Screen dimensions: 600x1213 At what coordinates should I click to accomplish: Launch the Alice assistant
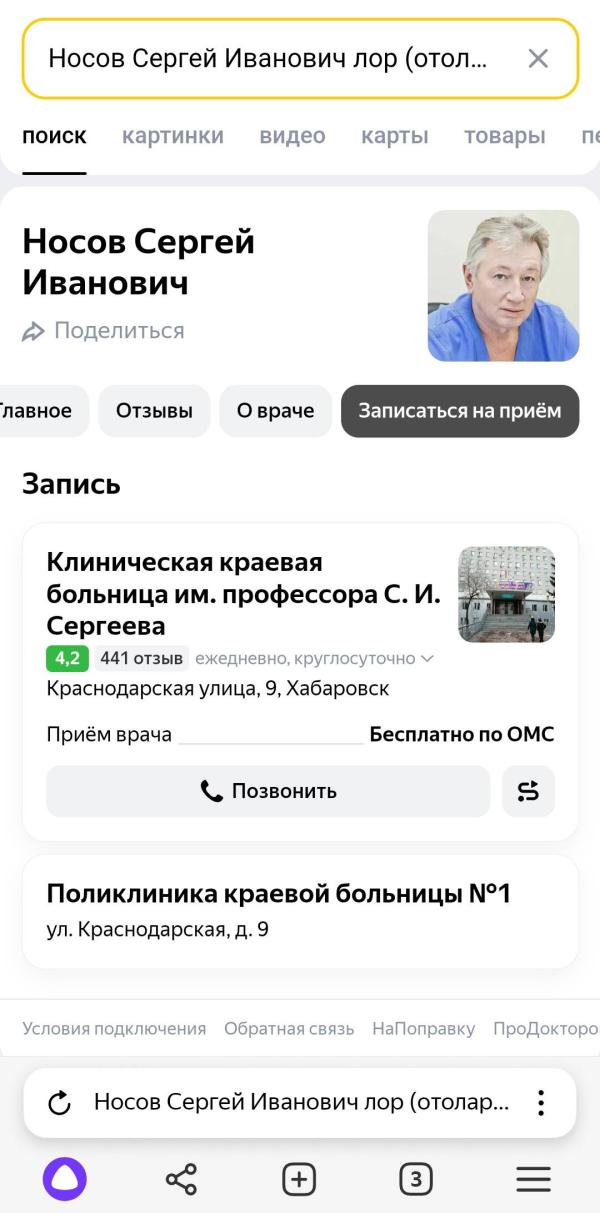pos(65,1180)
